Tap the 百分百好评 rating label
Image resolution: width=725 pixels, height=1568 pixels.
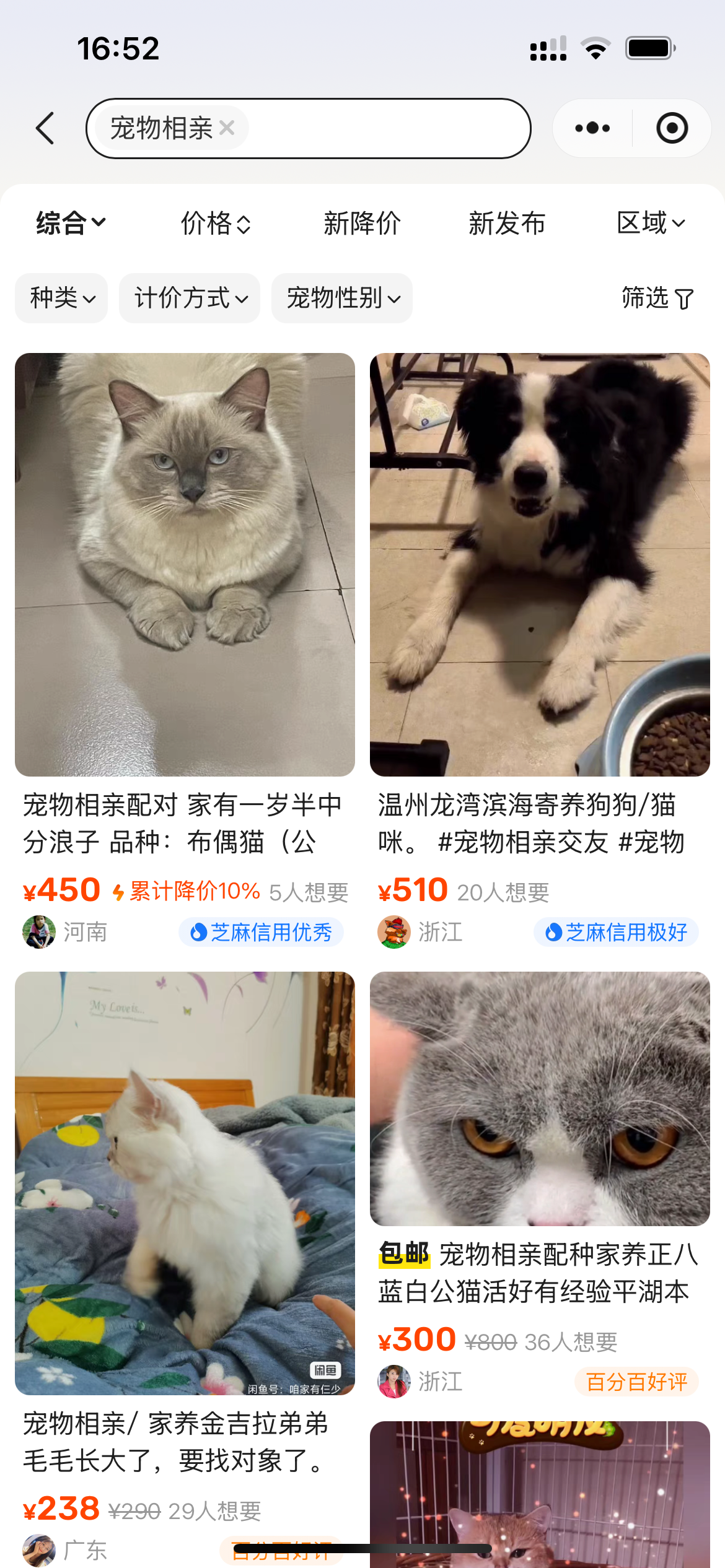tap(635, 1382)
